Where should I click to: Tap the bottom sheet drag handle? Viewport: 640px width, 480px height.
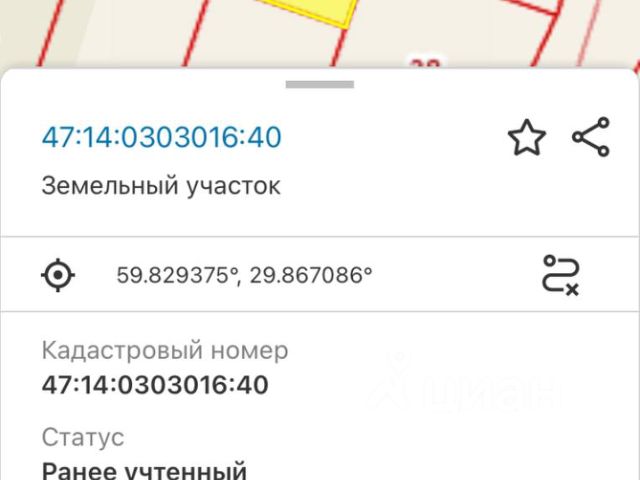(319, 84)
